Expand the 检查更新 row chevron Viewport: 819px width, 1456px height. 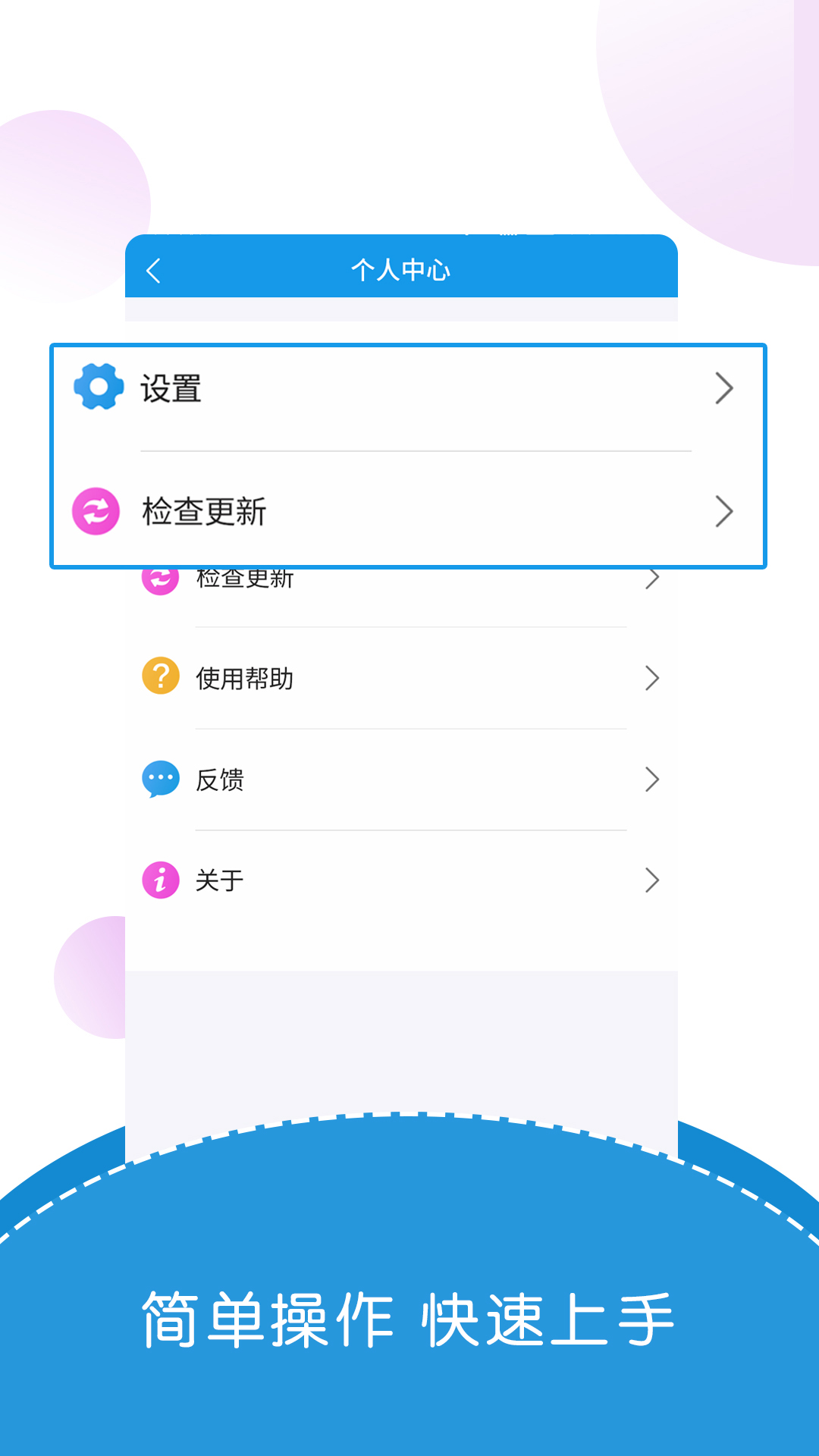tap(723, 512)
